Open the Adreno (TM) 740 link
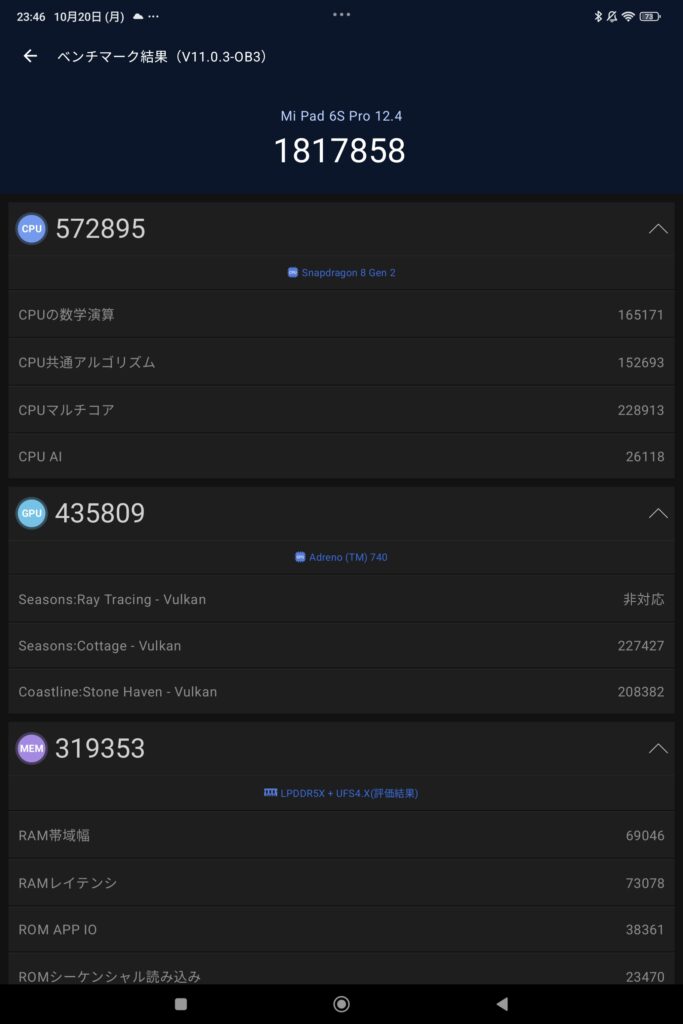Image resolution: width=683 pixels, height=1024 pixels. pos(342,557)
